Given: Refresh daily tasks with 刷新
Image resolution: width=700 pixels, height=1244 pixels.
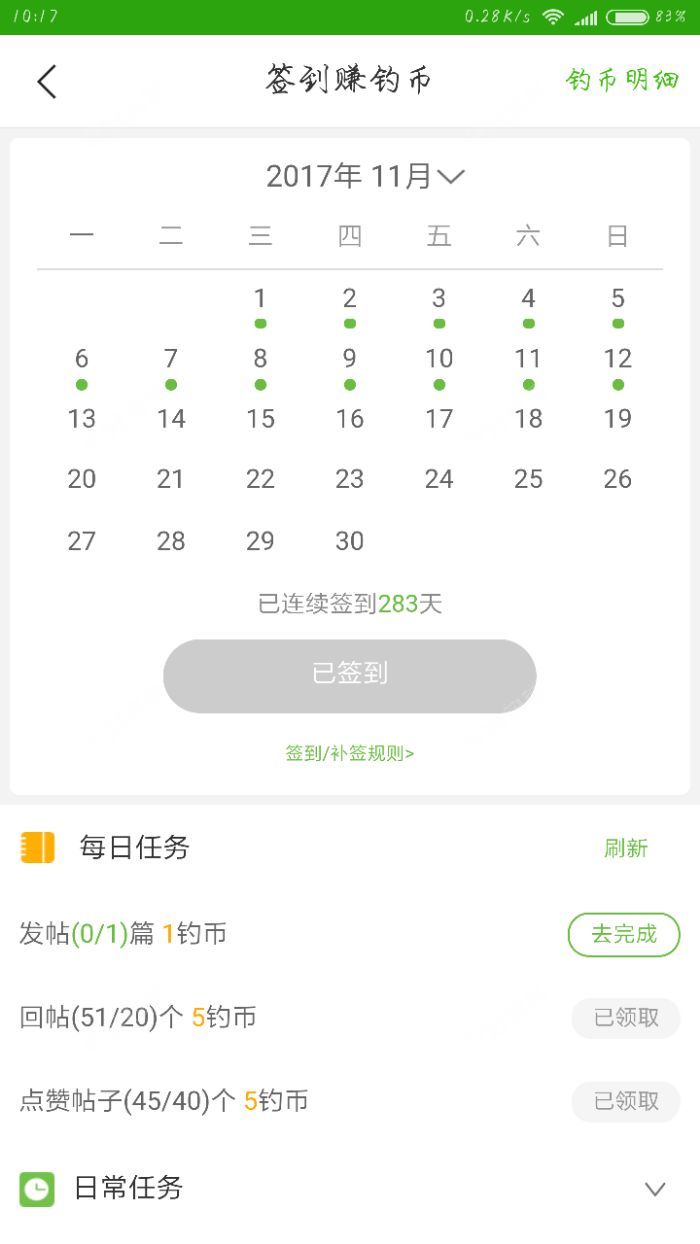Looking at the screenshot, I should 625,848.
